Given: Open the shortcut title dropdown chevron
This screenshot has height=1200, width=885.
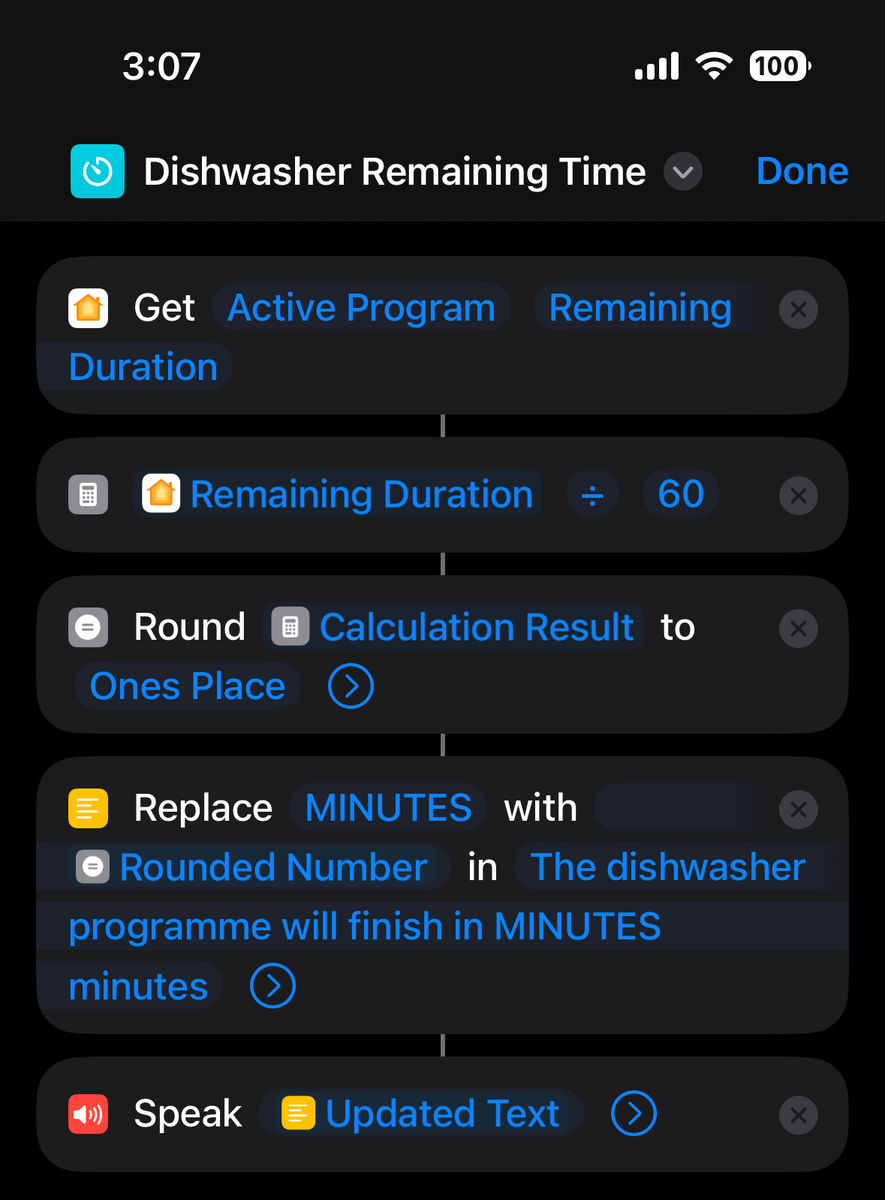Looking at the screenshot, I should pos(683,172).
